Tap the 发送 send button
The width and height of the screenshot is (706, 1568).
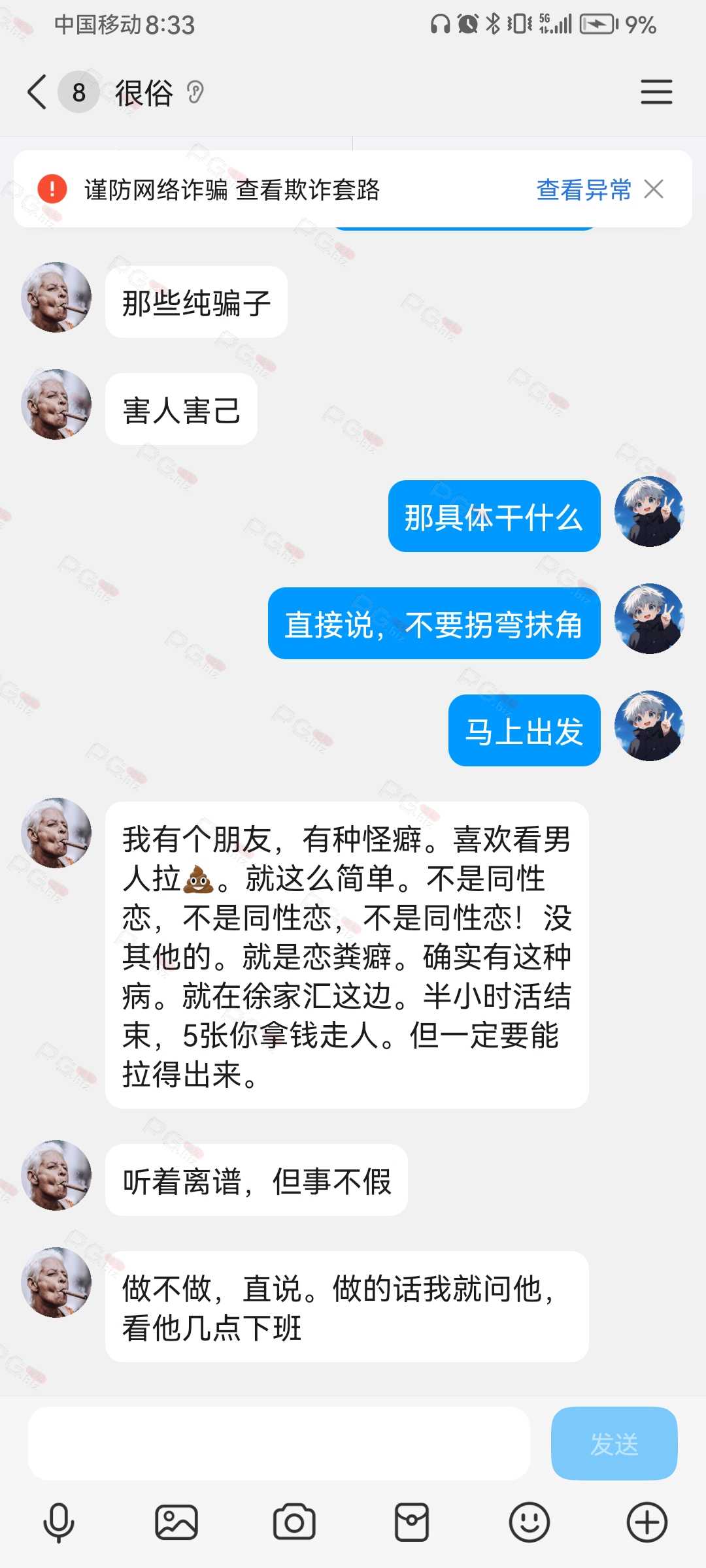(x=614, y=1443)
